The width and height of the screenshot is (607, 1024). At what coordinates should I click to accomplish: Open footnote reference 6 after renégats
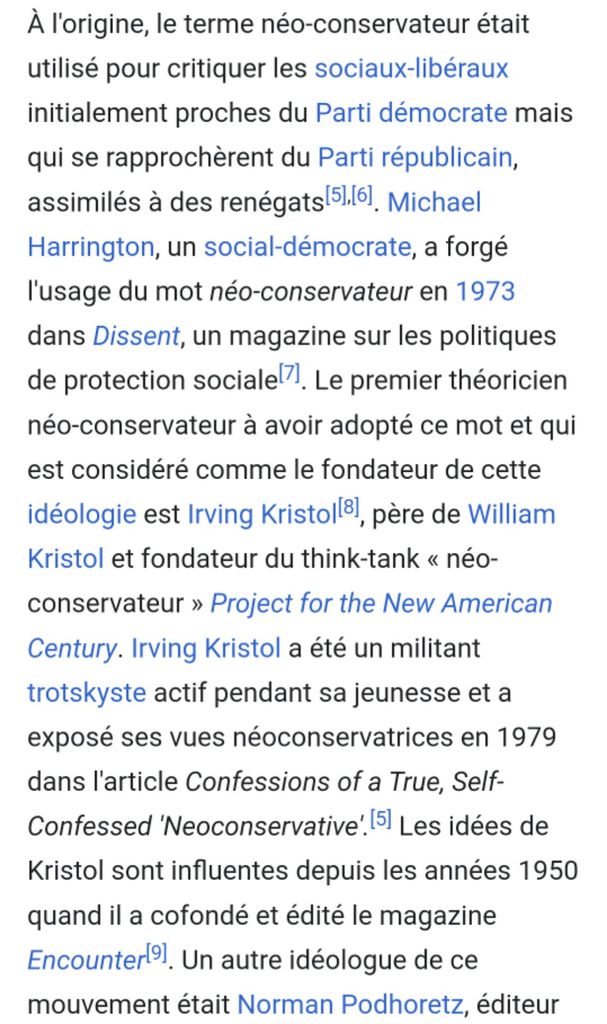tap(362, 196)
